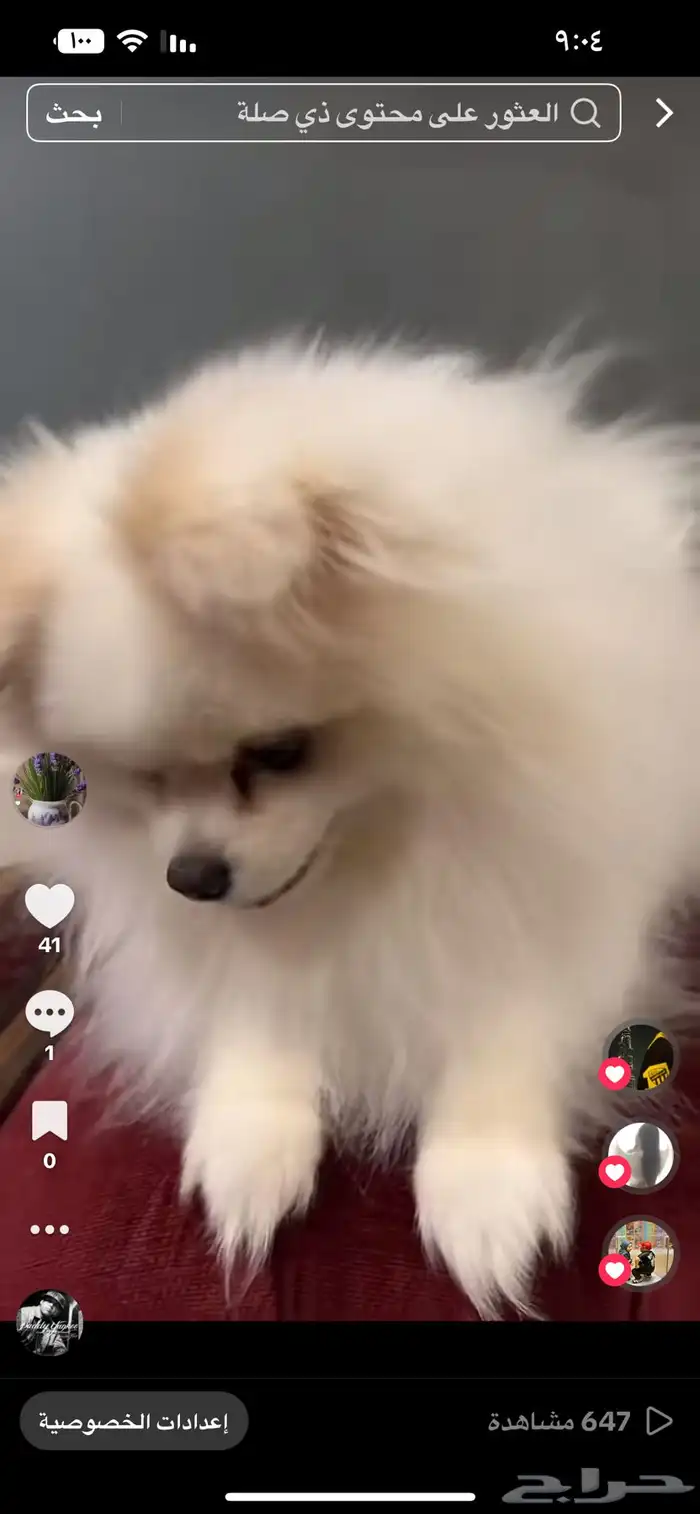Screen dimensions: 700x1514
Task: Open the top liker avatar with yellow jacket
Action: point(642,1057)
